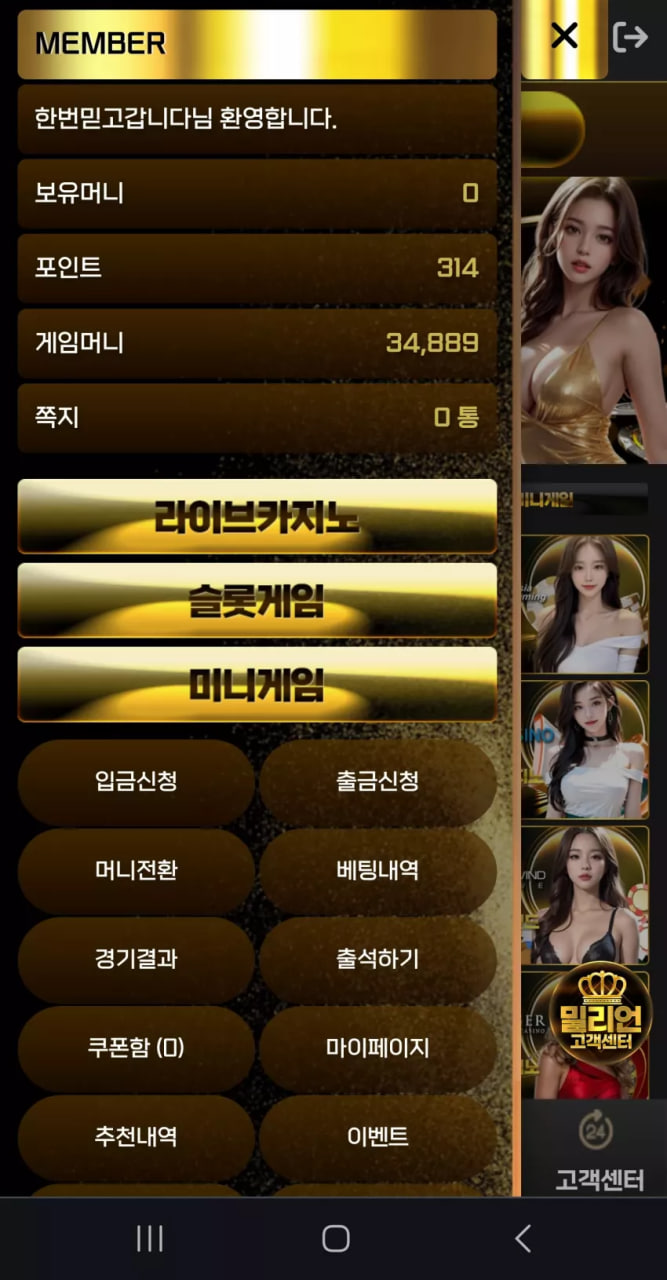Go to 마이페이지 my page
This screenshot has width=667, height=1280.
(x=378, y=1048)
